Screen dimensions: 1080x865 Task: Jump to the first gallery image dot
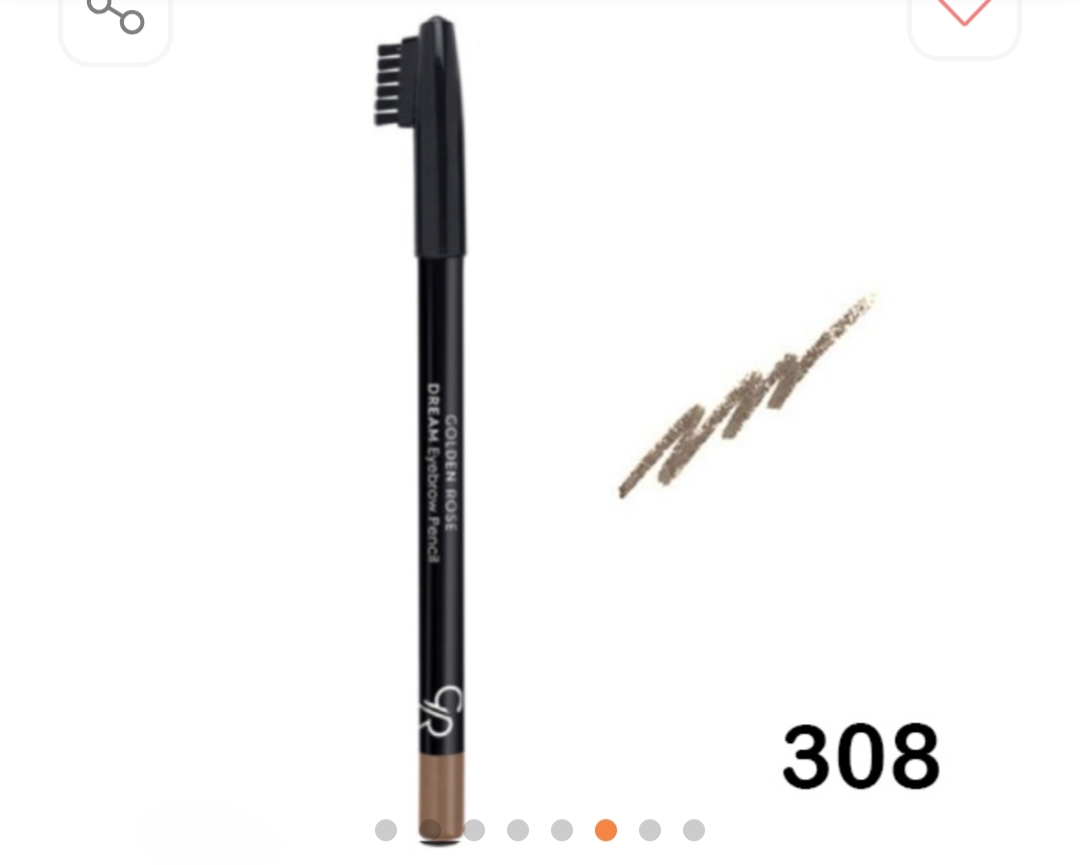tap(386, 830)
